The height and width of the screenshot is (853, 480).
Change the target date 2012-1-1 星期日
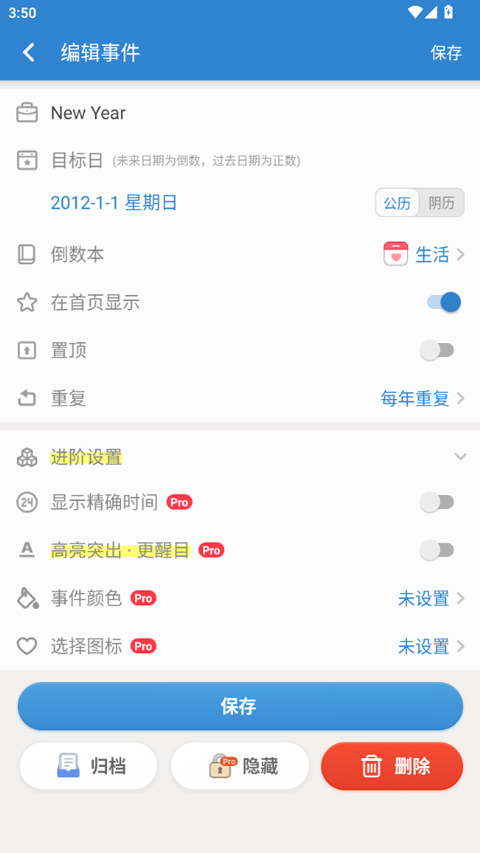[x=114, y=203]
